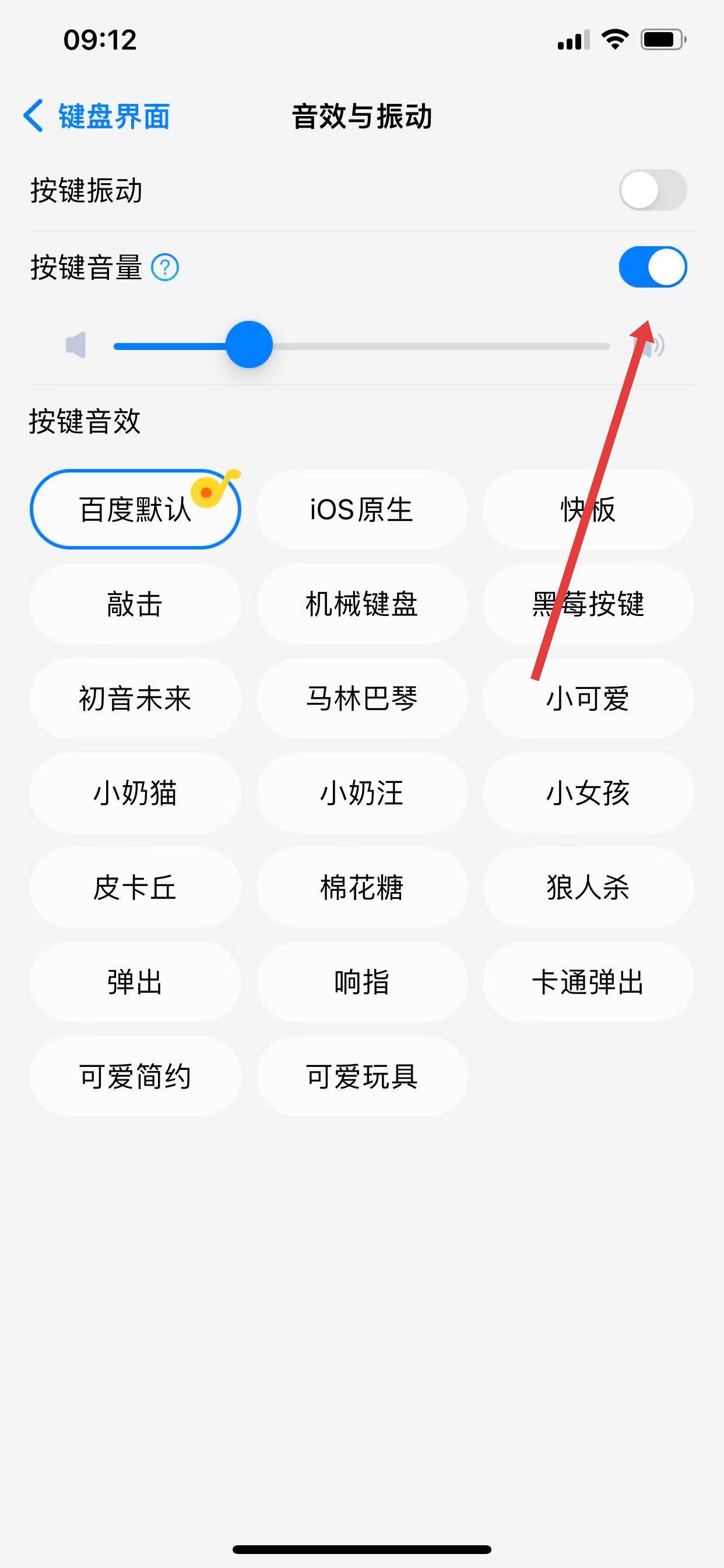Turn off the 按键音量 switch
The image size is (724, 1568).
pos(652,267)
